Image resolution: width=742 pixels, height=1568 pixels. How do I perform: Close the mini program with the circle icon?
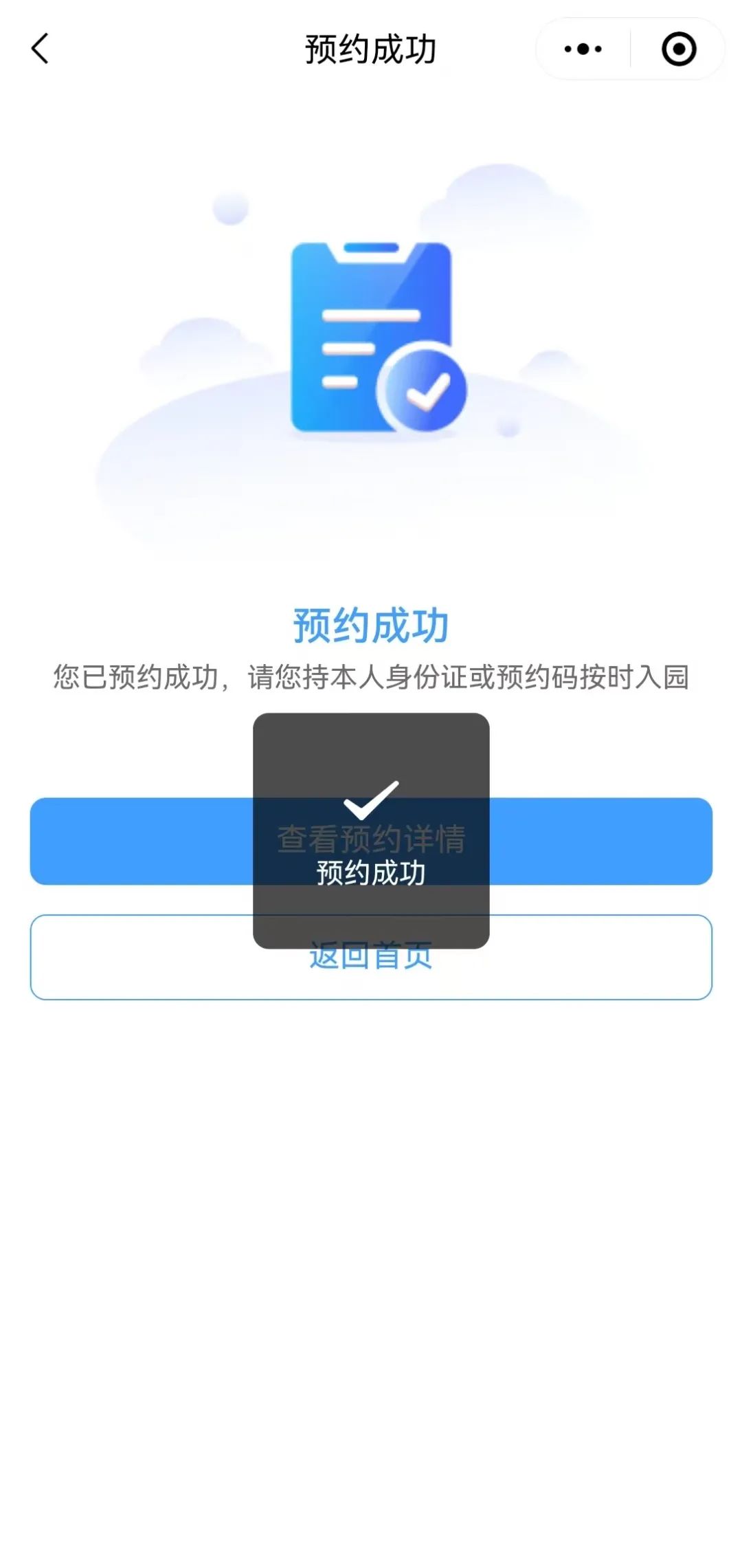(x=679, y=49)
